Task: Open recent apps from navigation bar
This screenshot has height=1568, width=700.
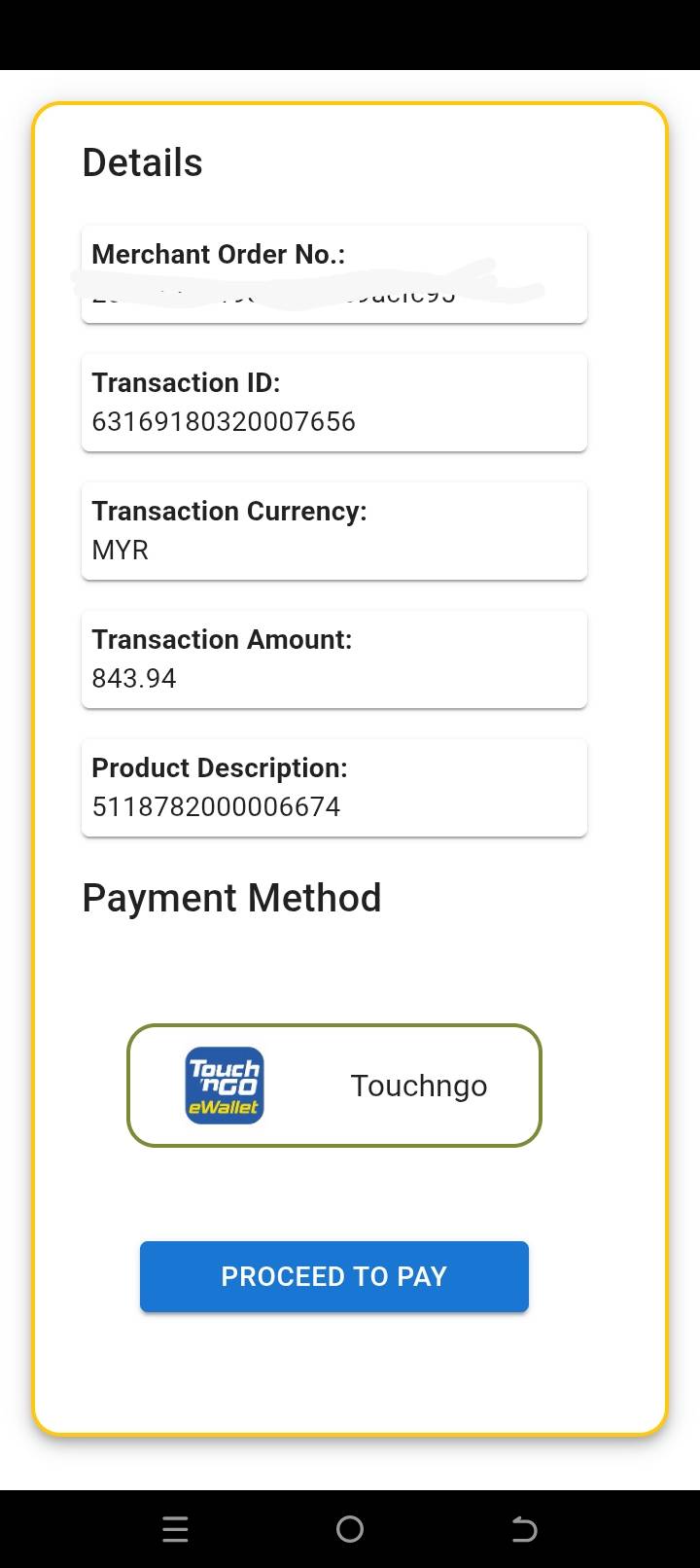Action: (175, 1529)
